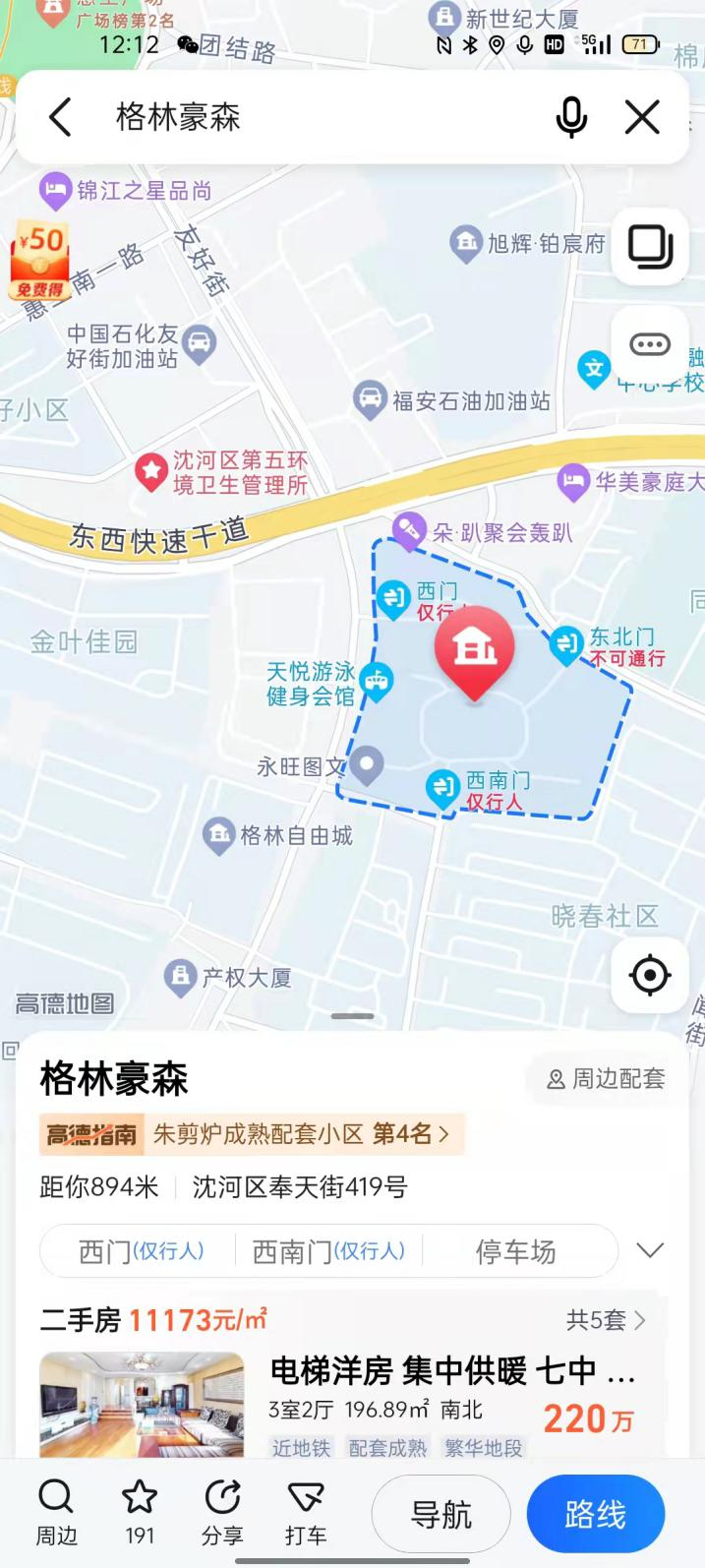Screen dimensions: 705x1568
Task: Start voice search with microphone
Action: click(x=571, y=118)
